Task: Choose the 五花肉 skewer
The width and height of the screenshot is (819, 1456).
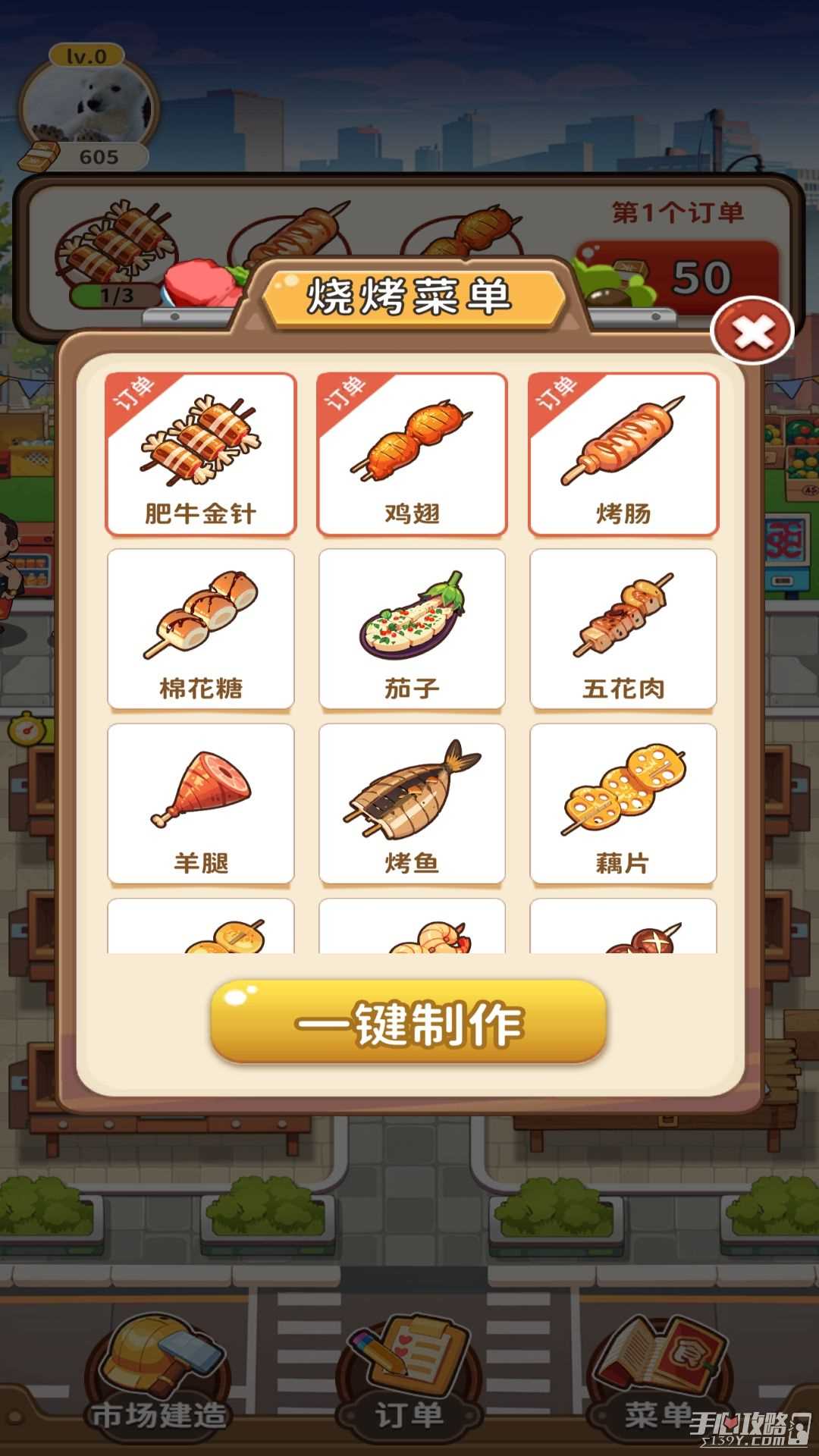Action: (x=623, y=629)
